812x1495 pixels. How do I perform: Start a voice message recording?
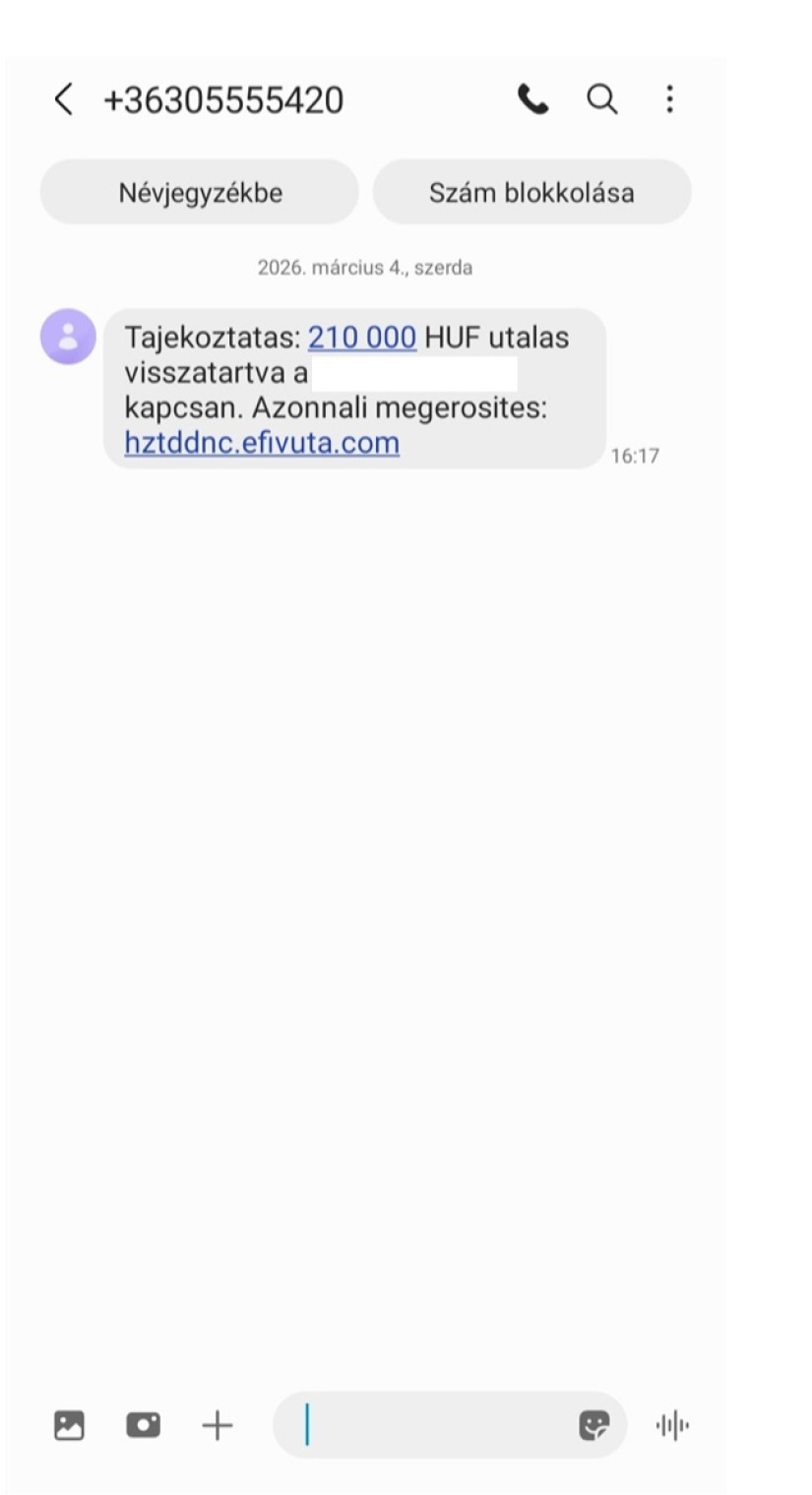[671, 1424]
